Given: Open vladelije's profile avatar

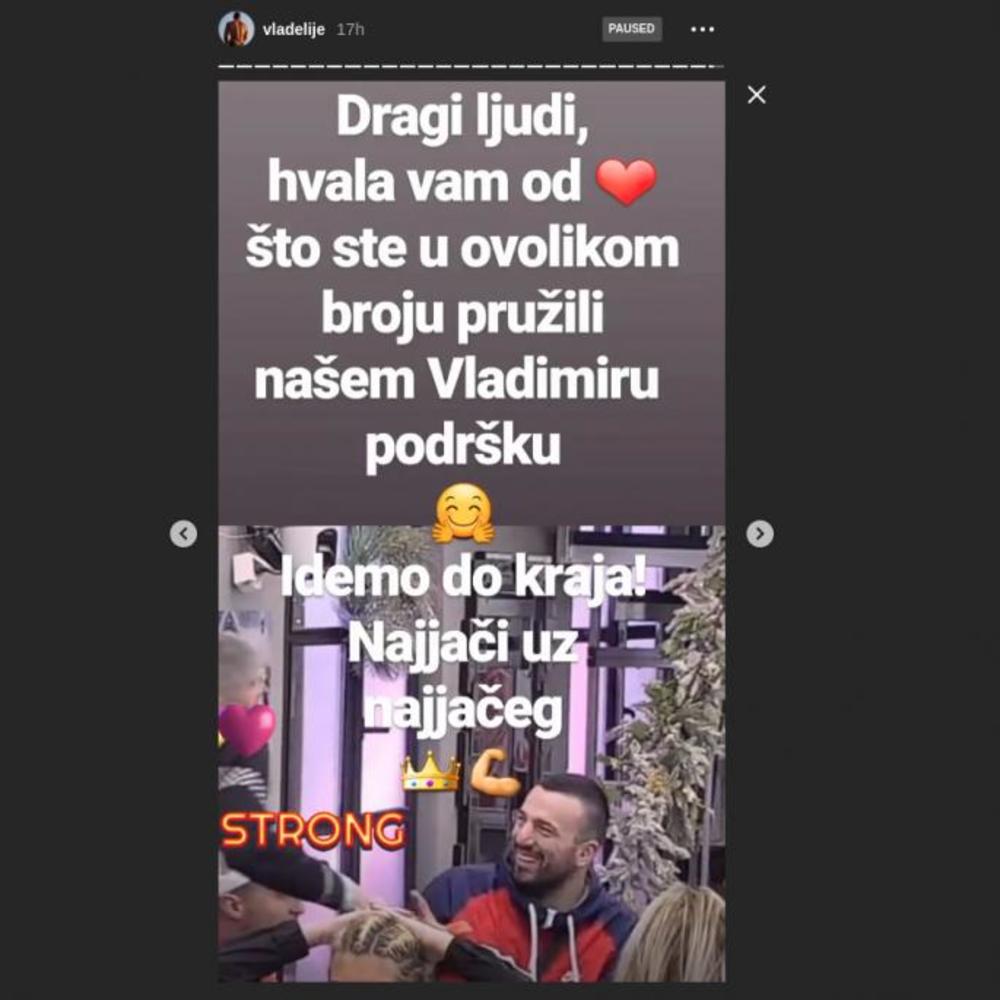Looking at the screenshot, I should [236, 29].
